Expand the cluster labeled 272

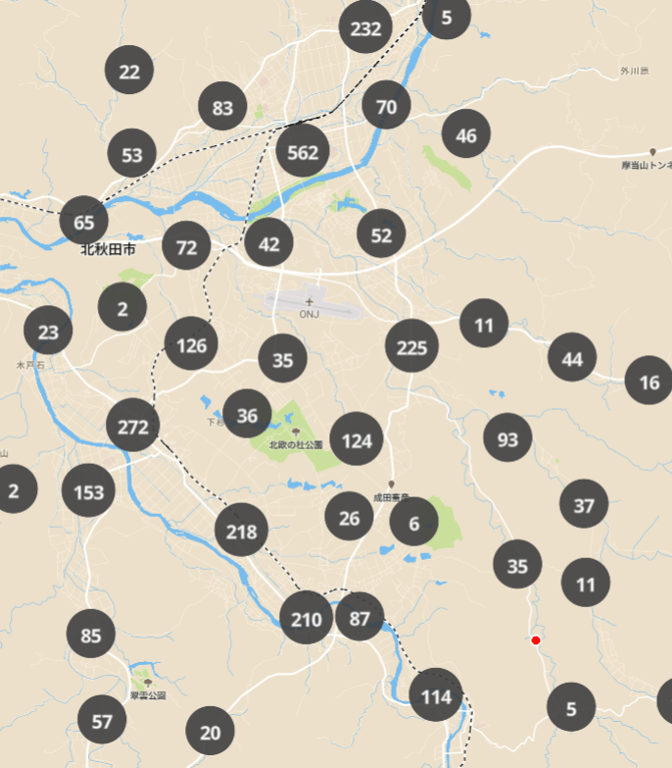tap(133, 427)
